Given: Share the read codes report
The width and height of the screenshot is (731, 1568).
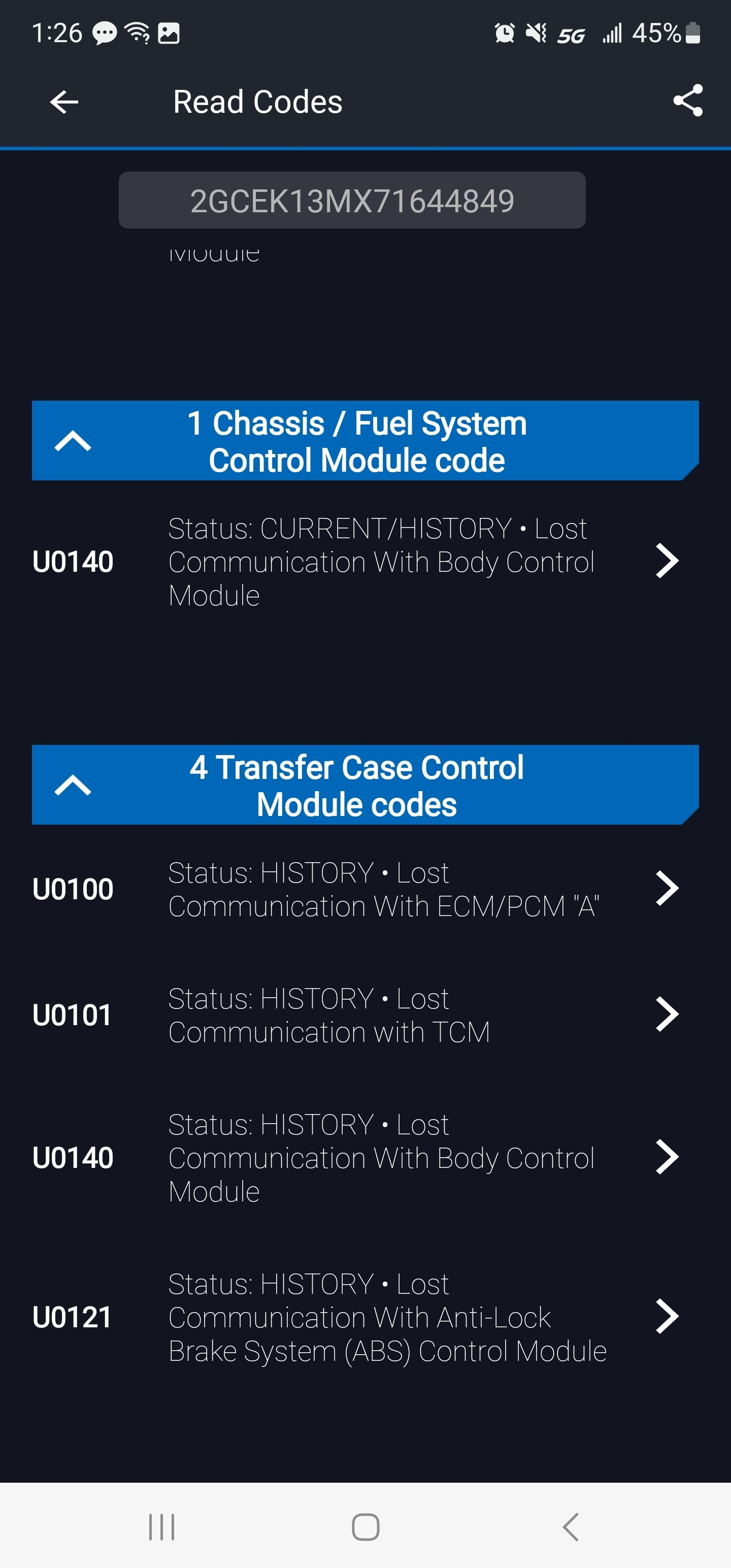Looking at the screenshot, I should (x=688, y=101).
